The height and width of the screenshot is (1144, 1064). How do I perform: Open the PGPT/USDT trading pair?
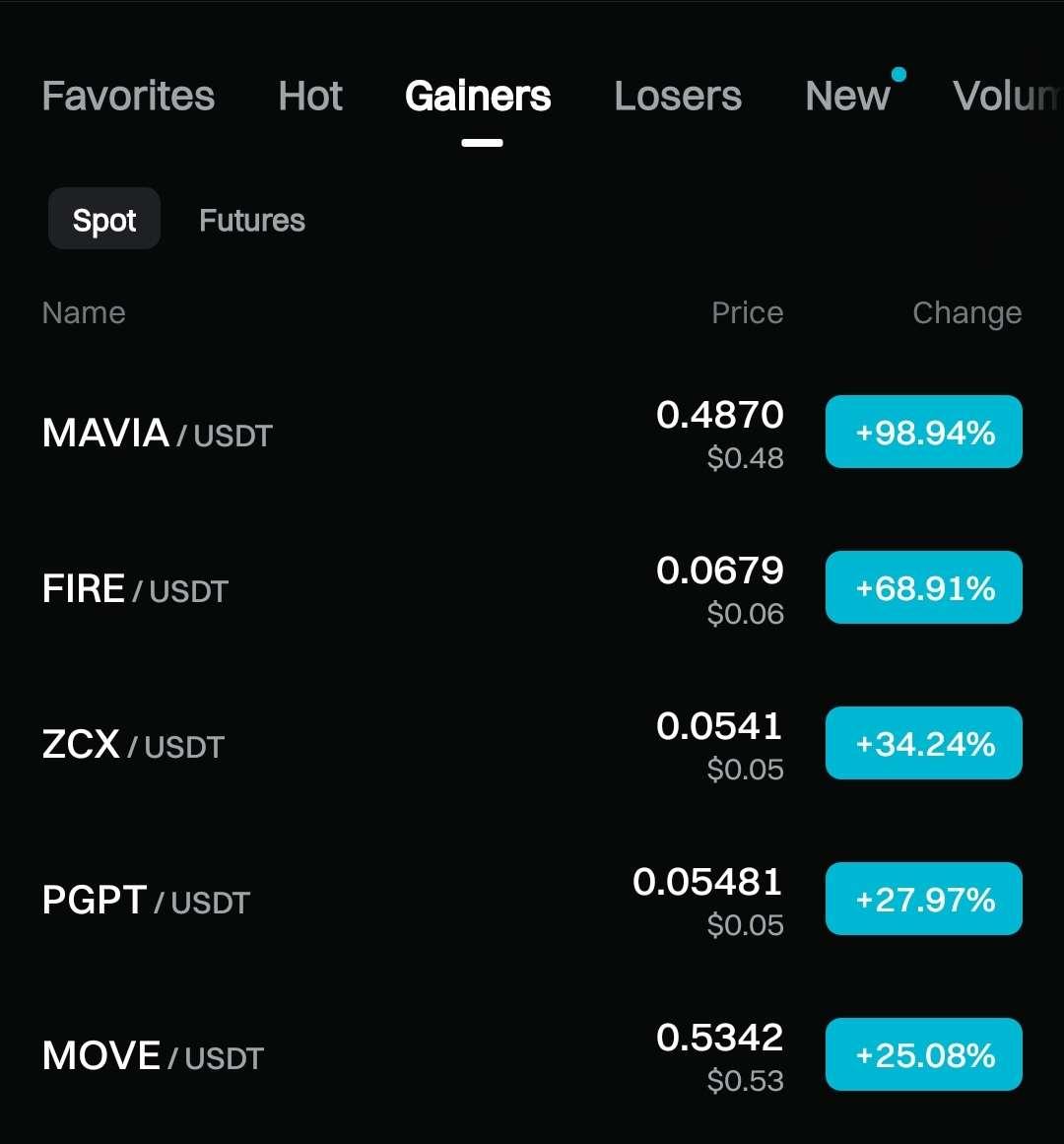coord(147,901)
